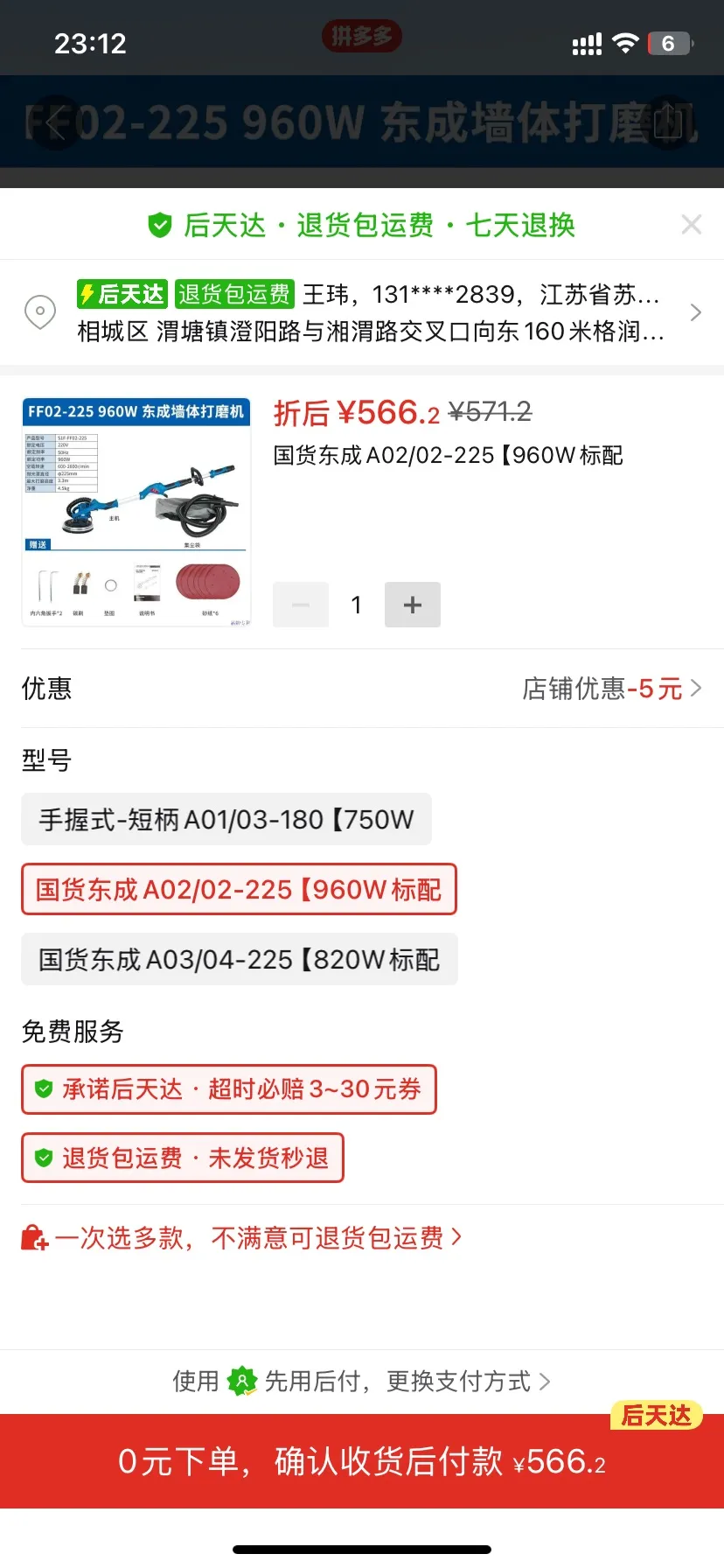Close the order options sheet
The width and height of the screenshot is (724, 1568).
(691, 225)
